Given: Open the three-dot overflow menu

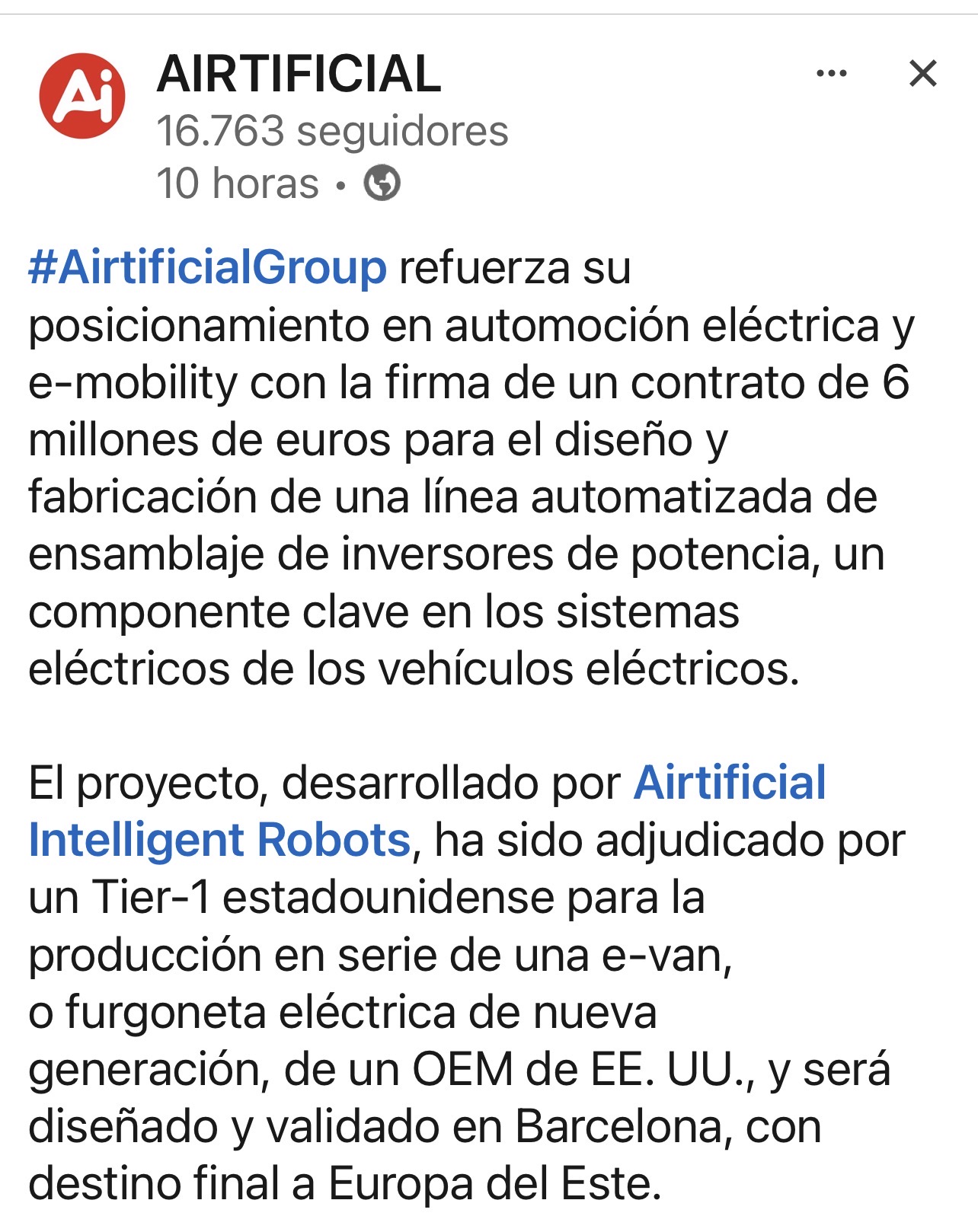Looking at the screenshot, I should [831, 74].
